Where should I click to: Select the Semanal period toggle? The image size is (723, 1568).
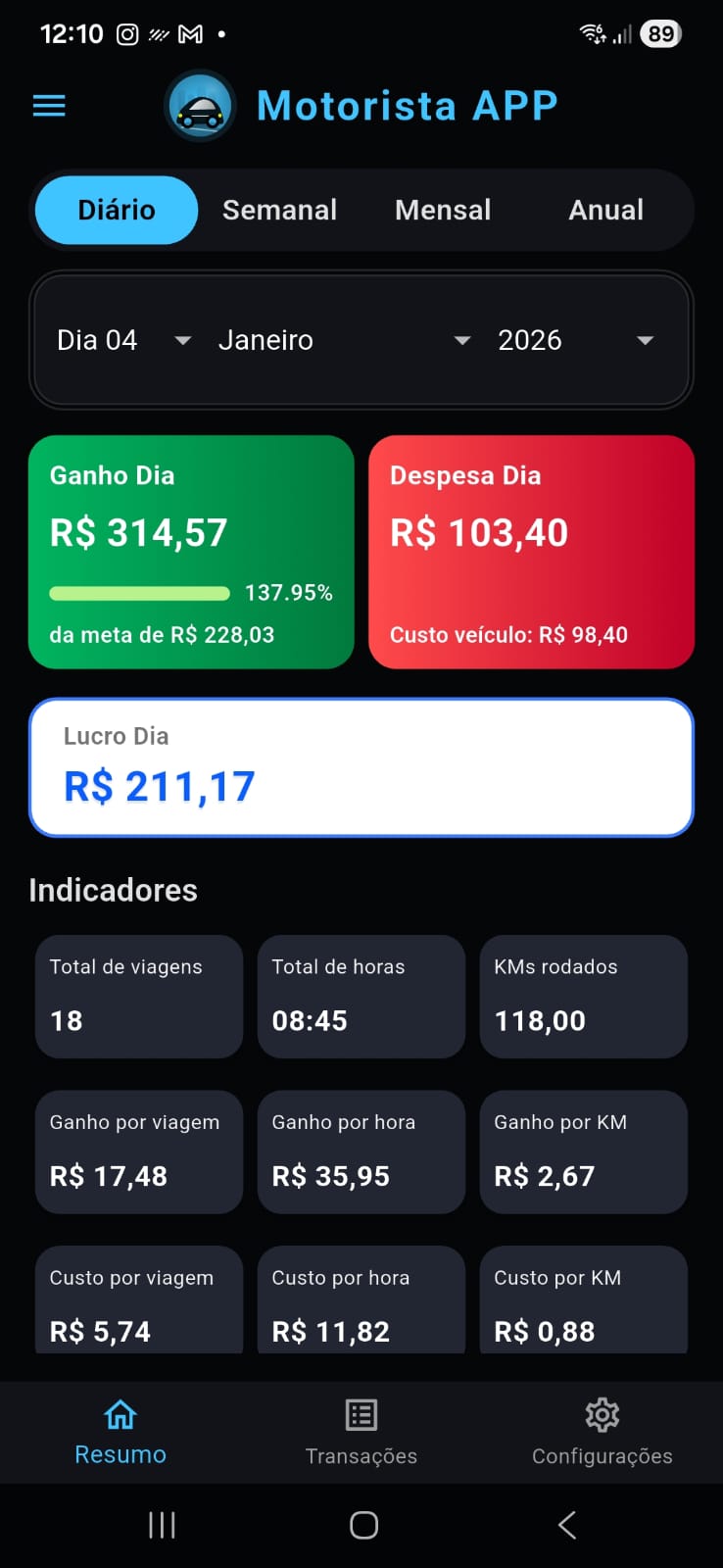279,210
